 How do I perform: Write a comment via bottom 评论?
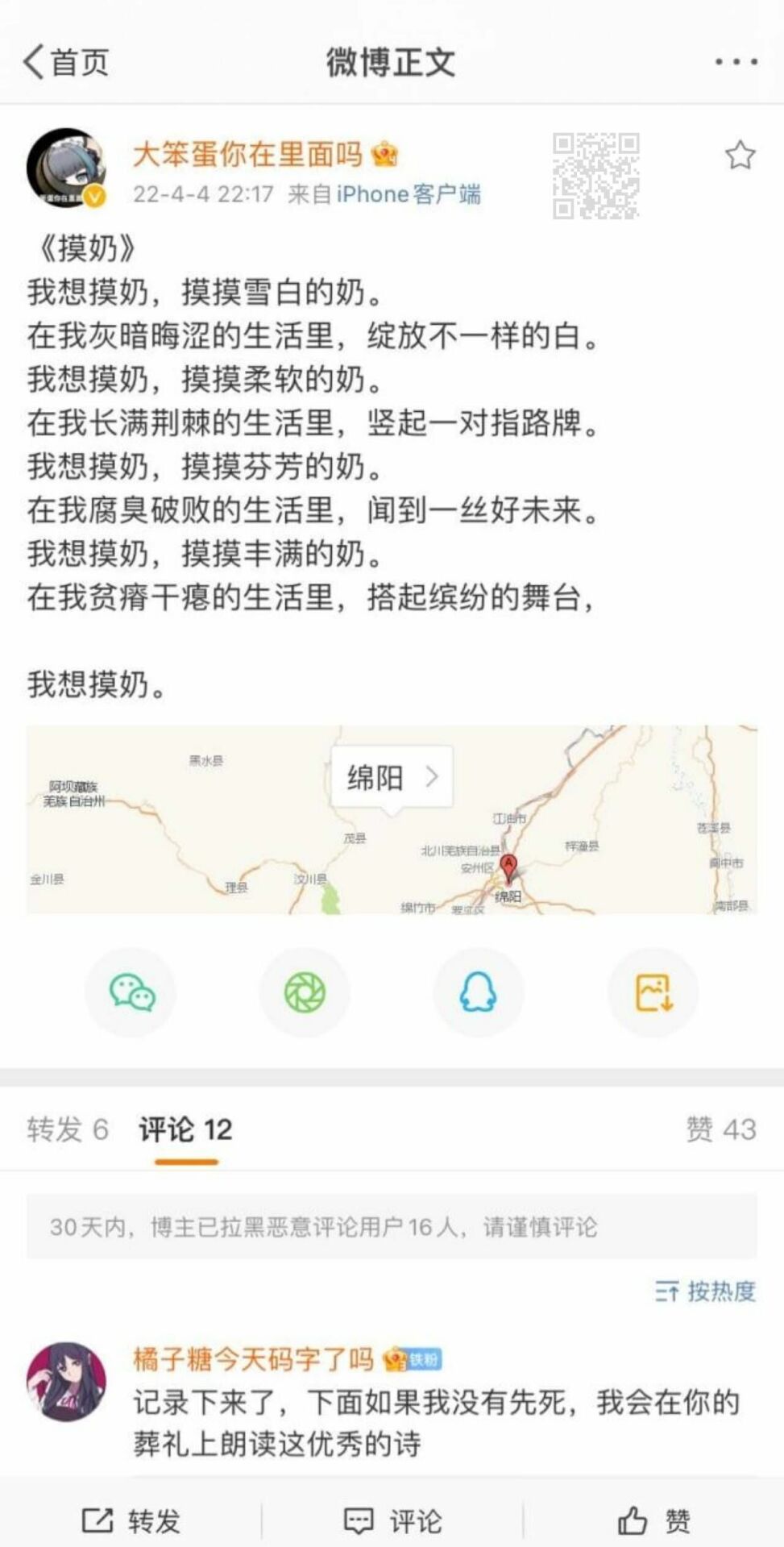point(392,1521)
